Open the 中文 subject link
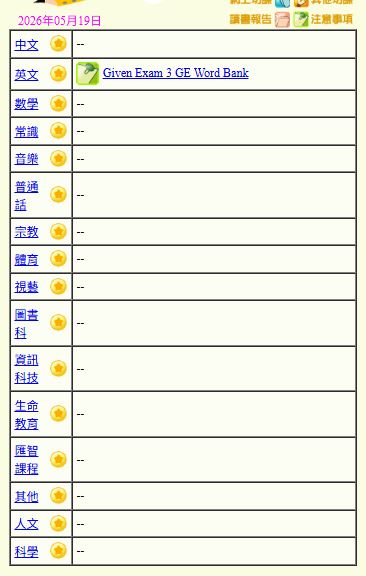Image resolution: width=366 pixels, height=576 pixels. (26, 45)
